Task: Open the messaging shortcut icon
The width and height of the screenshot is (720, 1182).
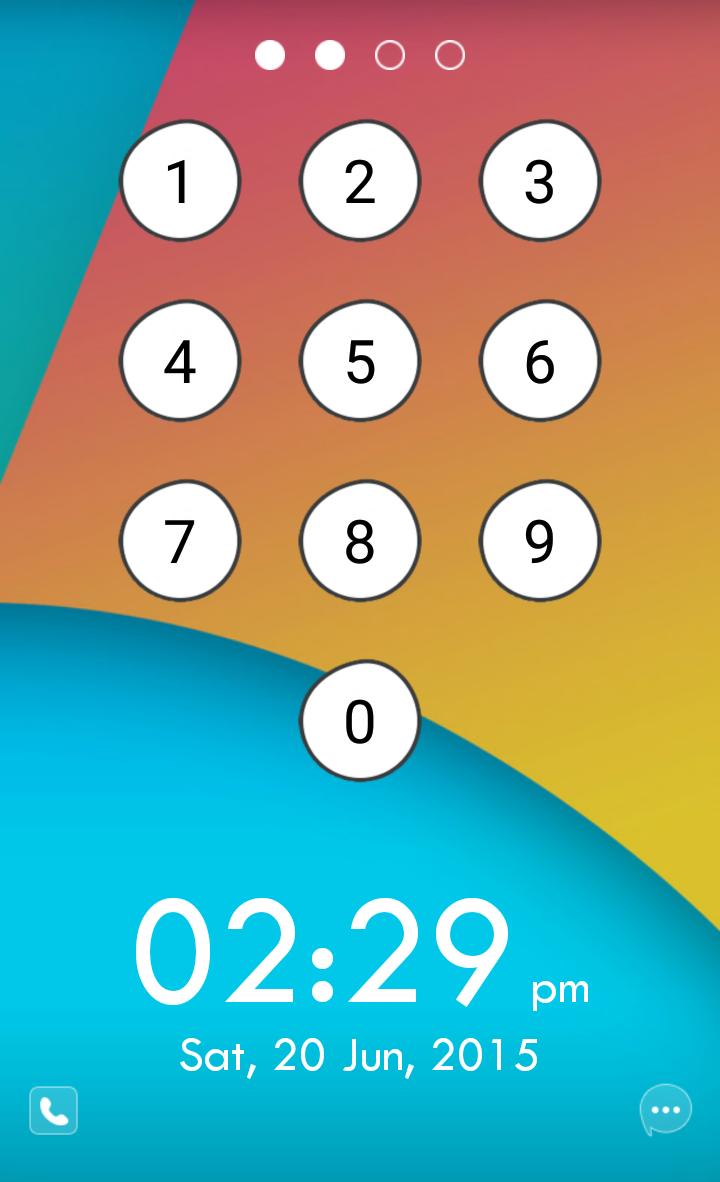Action: coord(666,1110)
